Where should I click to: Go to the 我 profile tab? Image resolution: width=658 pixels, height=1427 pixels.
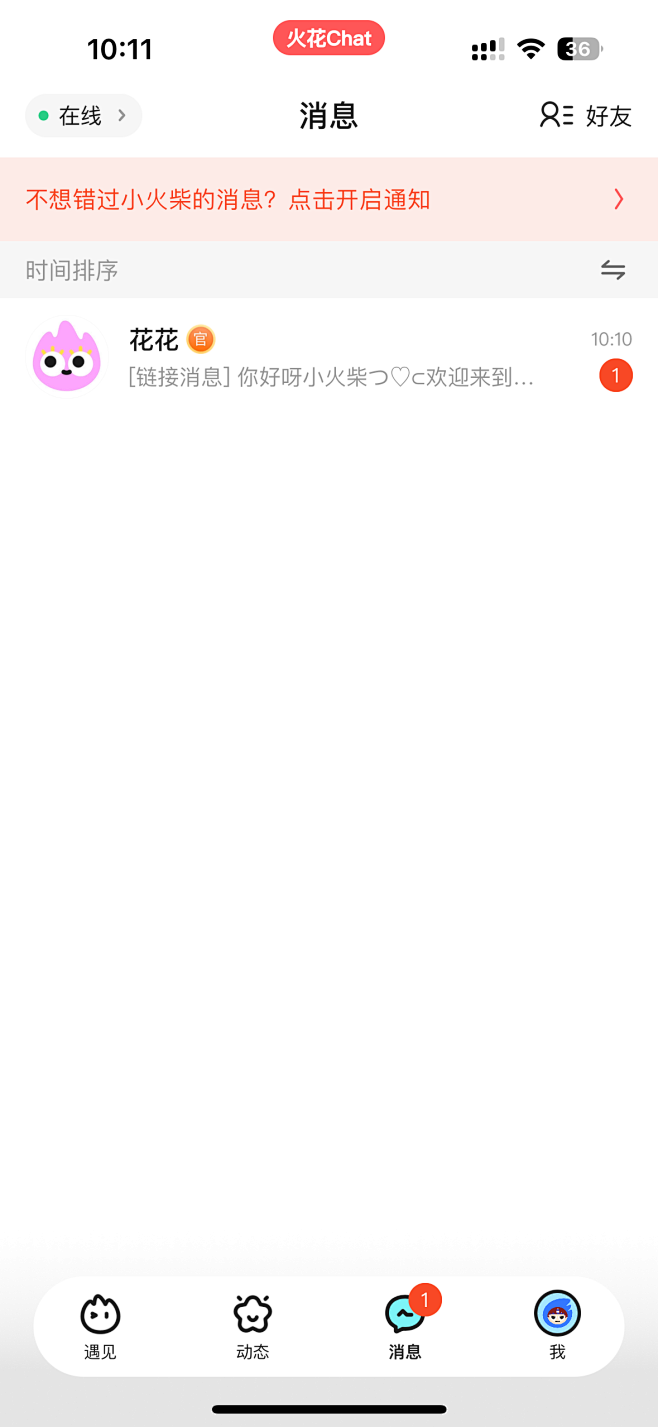pos(557,1326)
